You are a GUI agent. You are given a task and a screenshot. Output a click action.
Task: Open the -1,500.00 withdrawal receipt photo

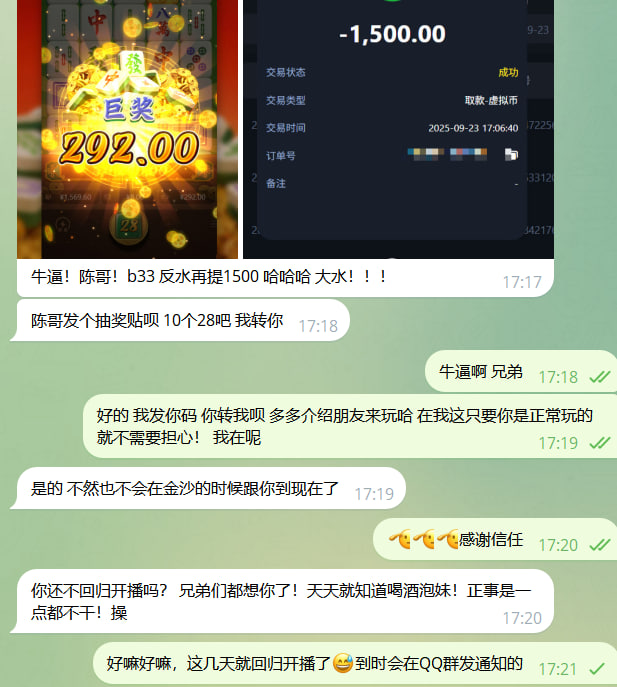pyautogui.click(x=397, y=130)
